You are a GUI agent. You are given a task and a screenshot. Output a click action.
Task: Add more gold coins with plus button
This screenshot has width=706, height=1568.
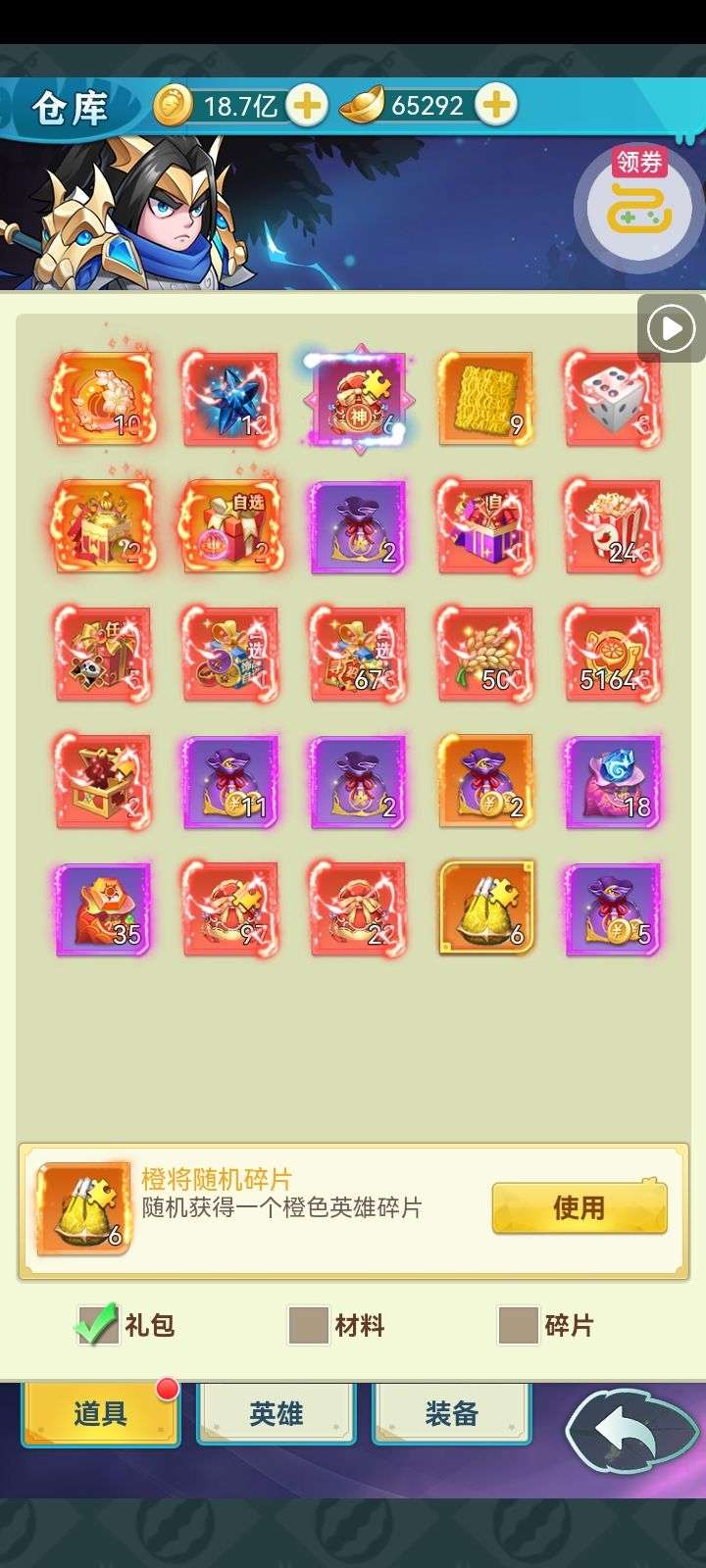click(x=307, y=105)
